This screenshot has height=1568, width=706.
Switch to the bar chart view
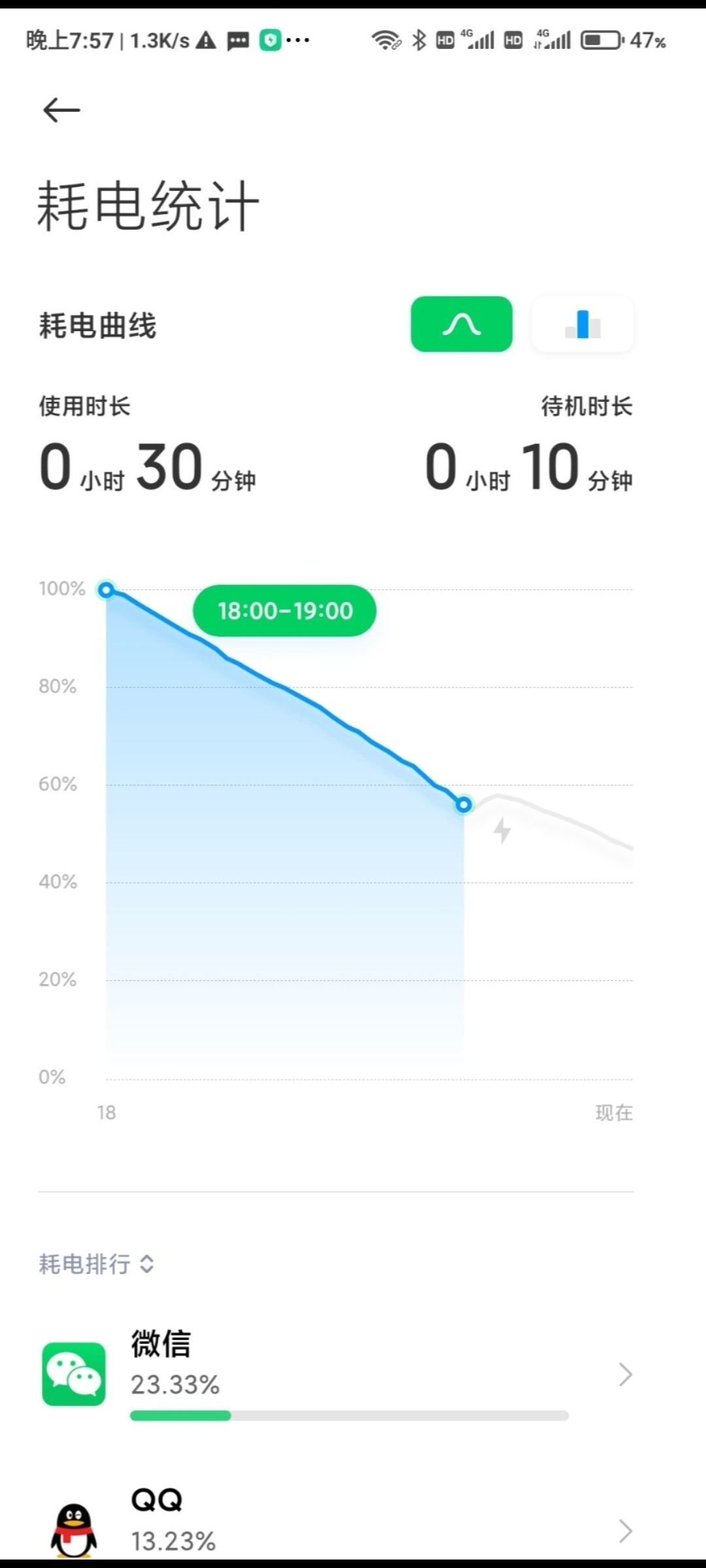[x=582, y=324]
